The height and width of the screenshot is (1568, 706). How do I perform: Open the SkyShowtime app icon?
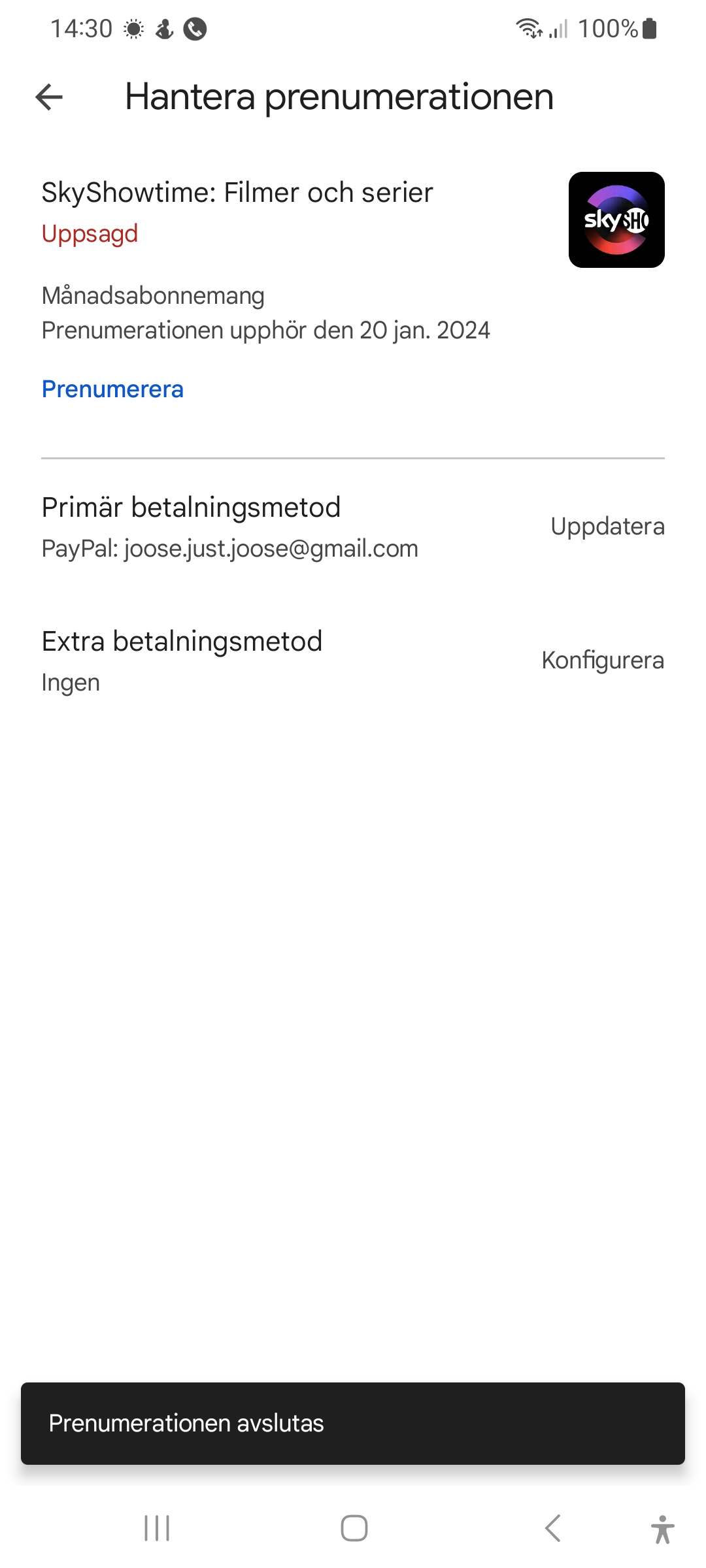[x=616, y=220]
